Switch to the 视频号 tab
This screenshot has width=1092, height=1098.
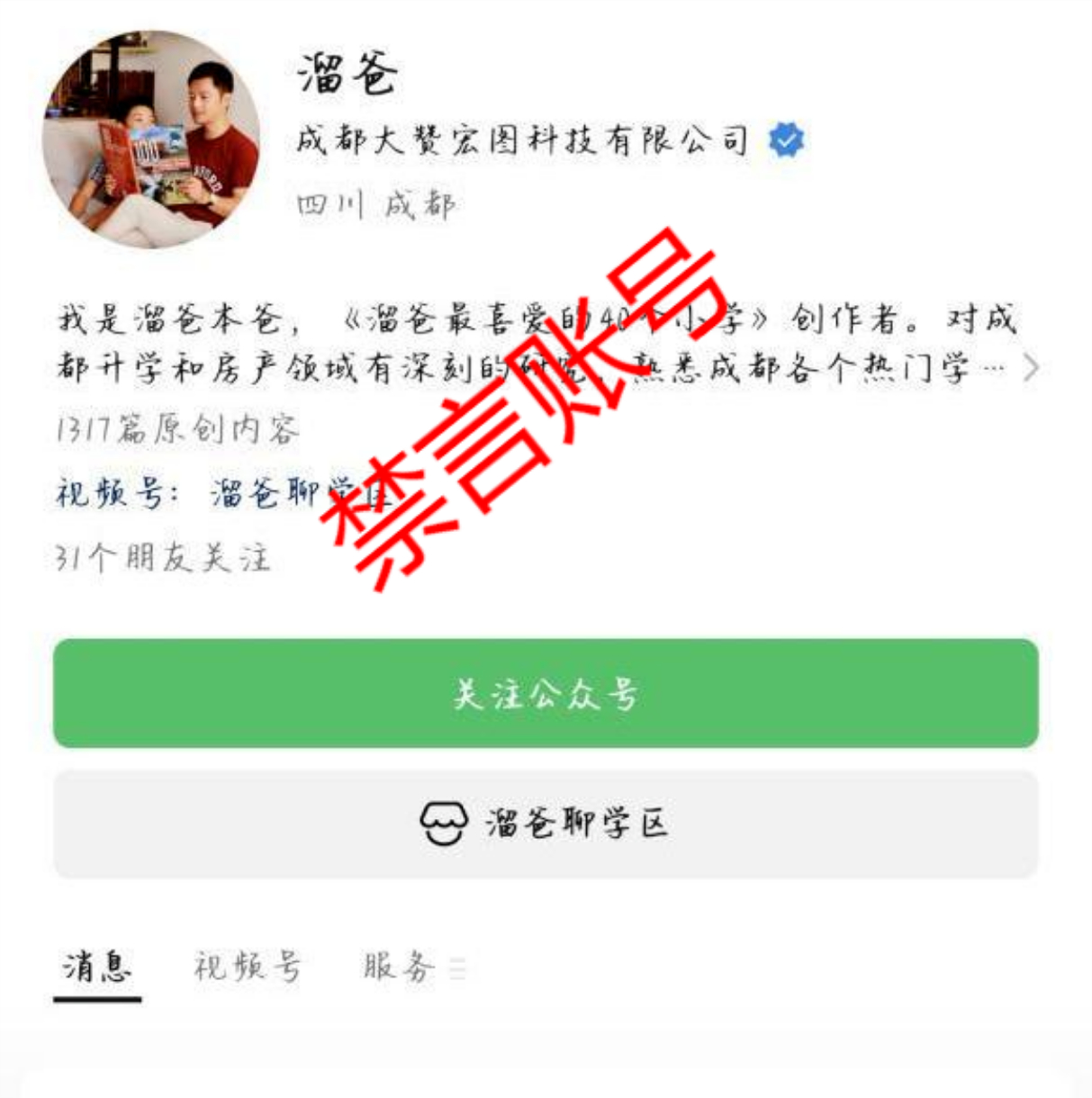(x=247, y=968)
